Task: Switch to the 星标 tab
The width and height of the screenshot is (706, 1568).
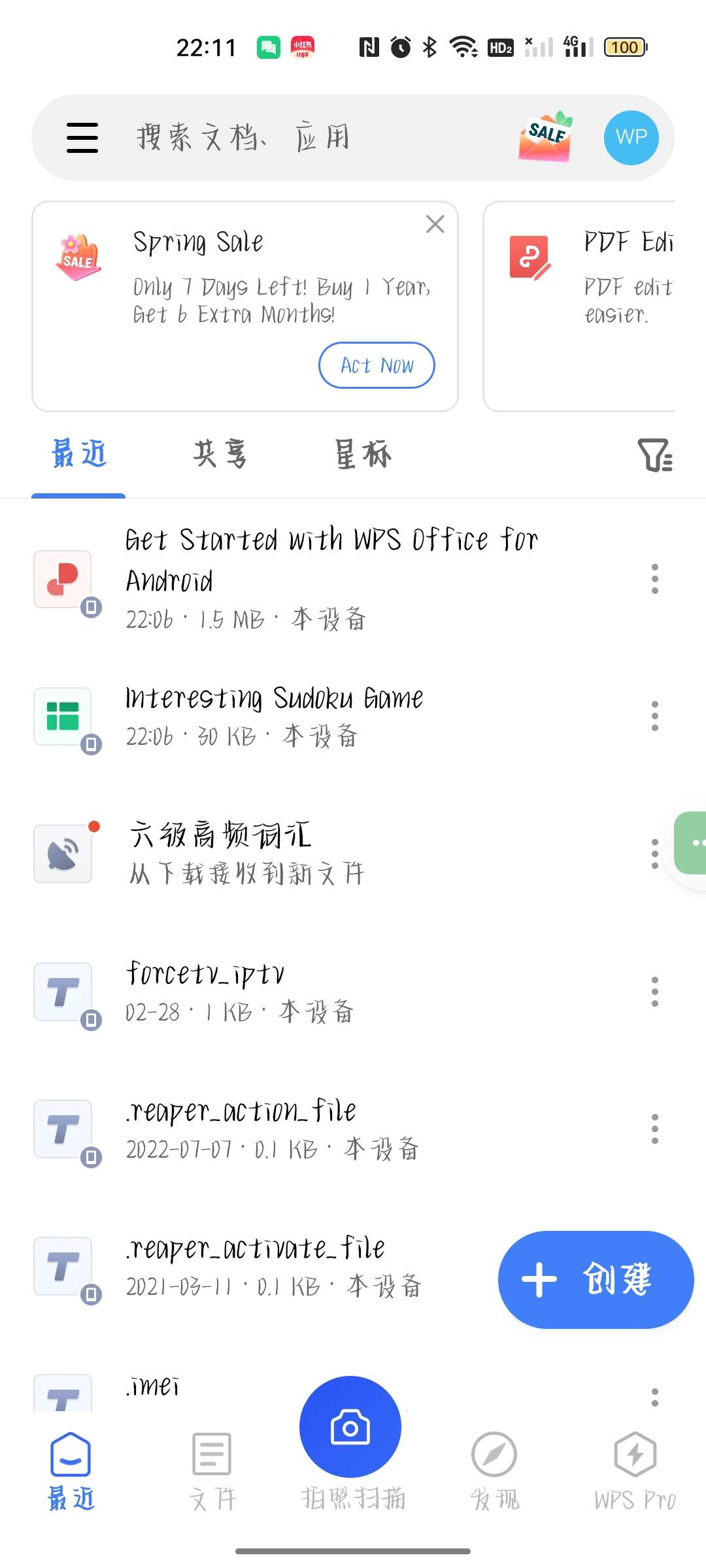Action: (363, 453)
